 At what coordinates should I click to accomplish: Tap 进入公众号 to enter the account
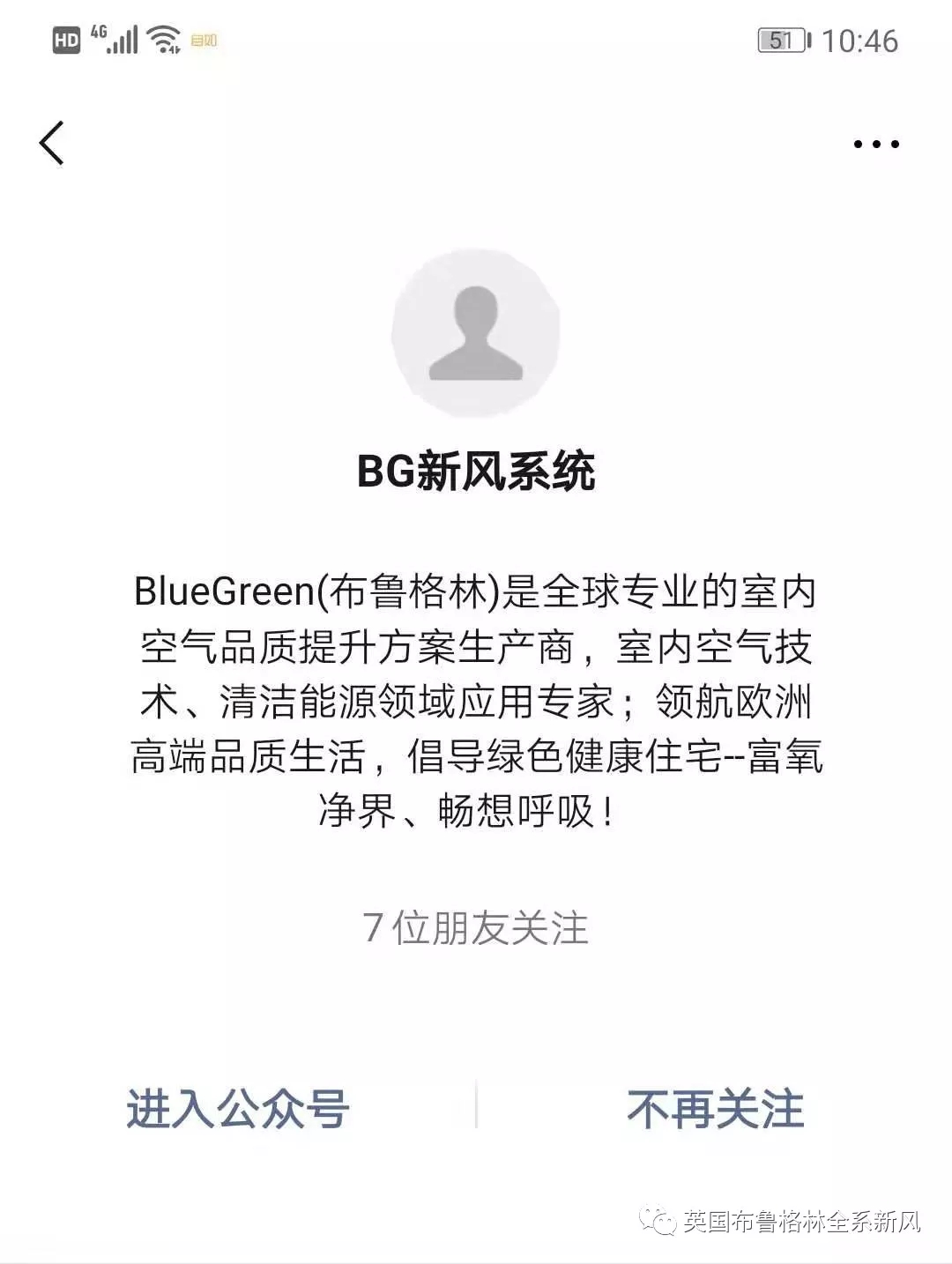[238, 1108]
